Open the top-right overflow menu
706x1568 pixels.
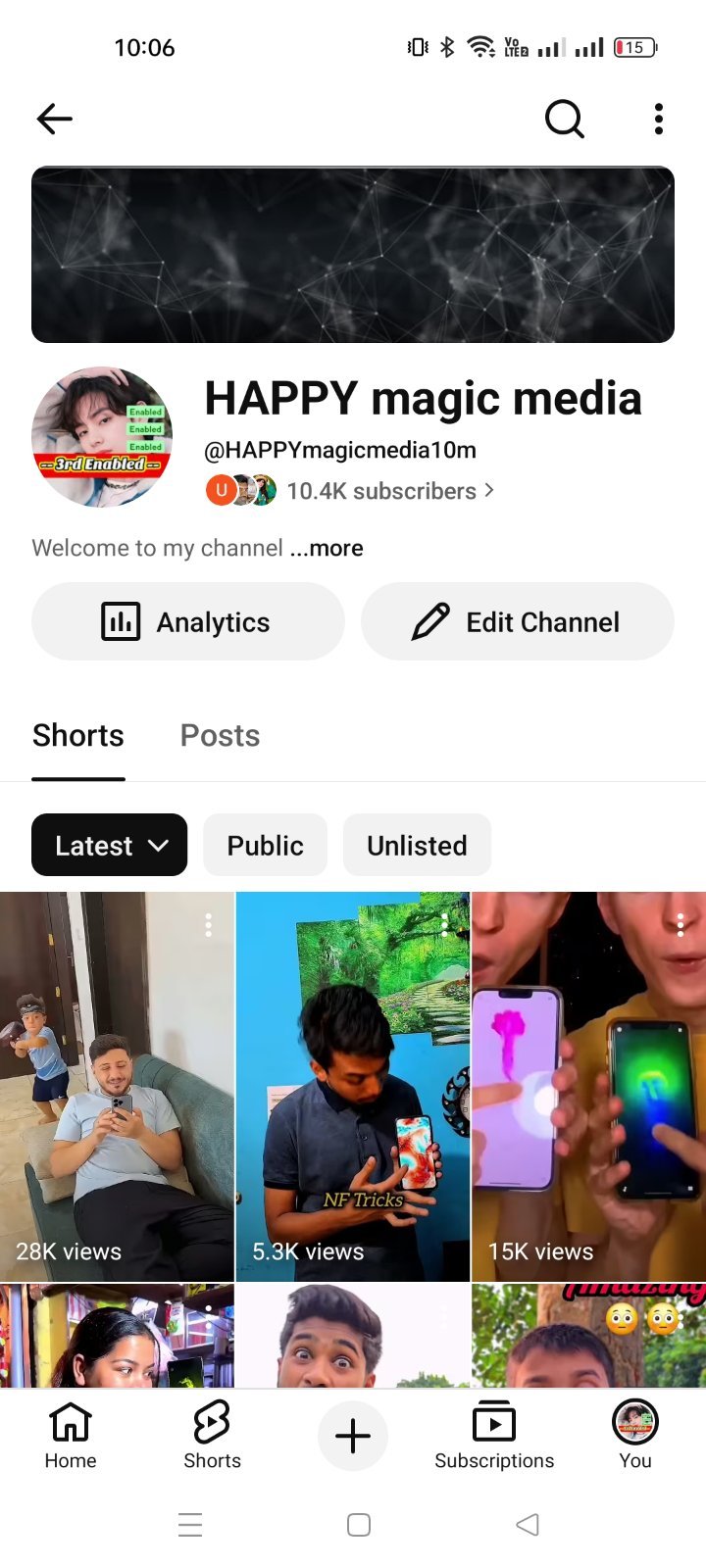pos(659,120)
